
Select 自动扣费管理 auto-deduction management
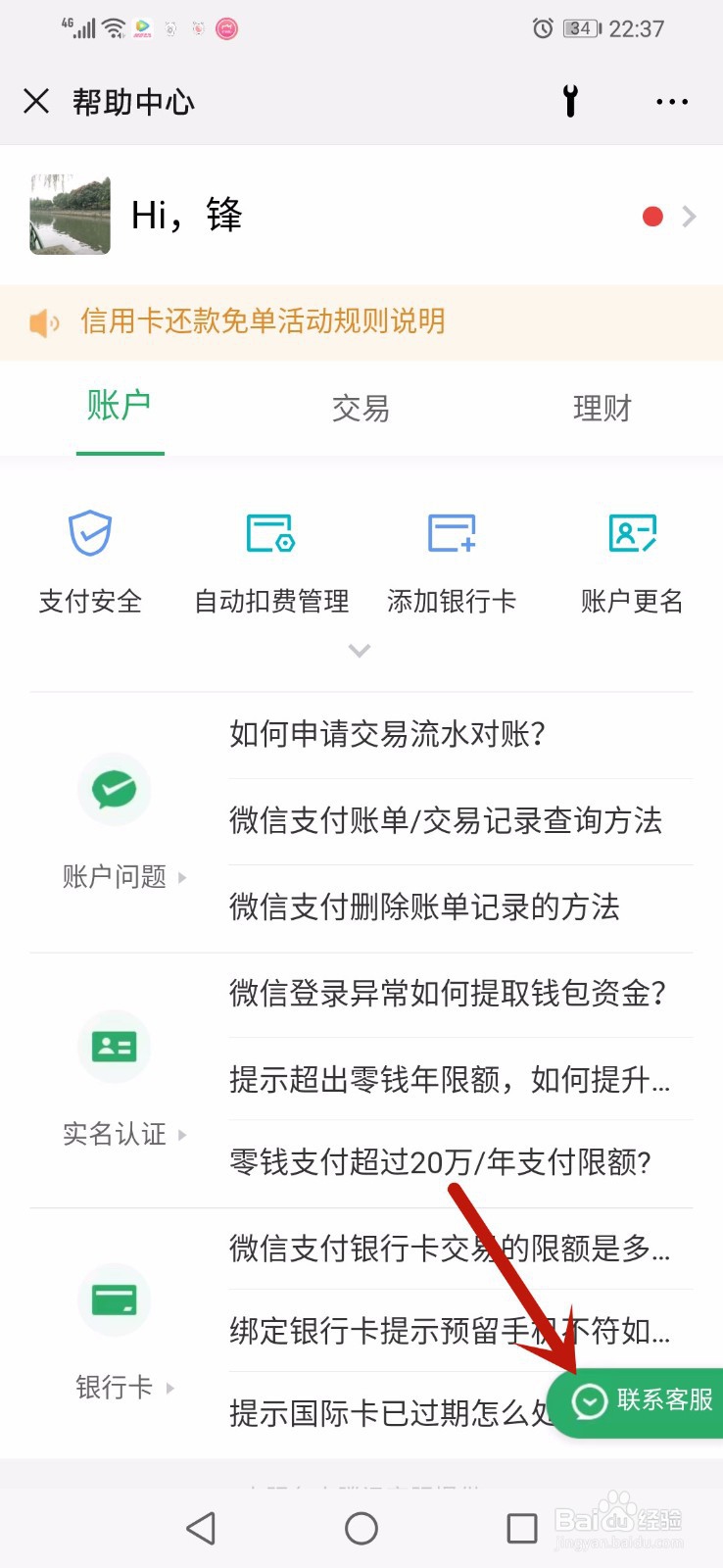[x=271, y=559]
